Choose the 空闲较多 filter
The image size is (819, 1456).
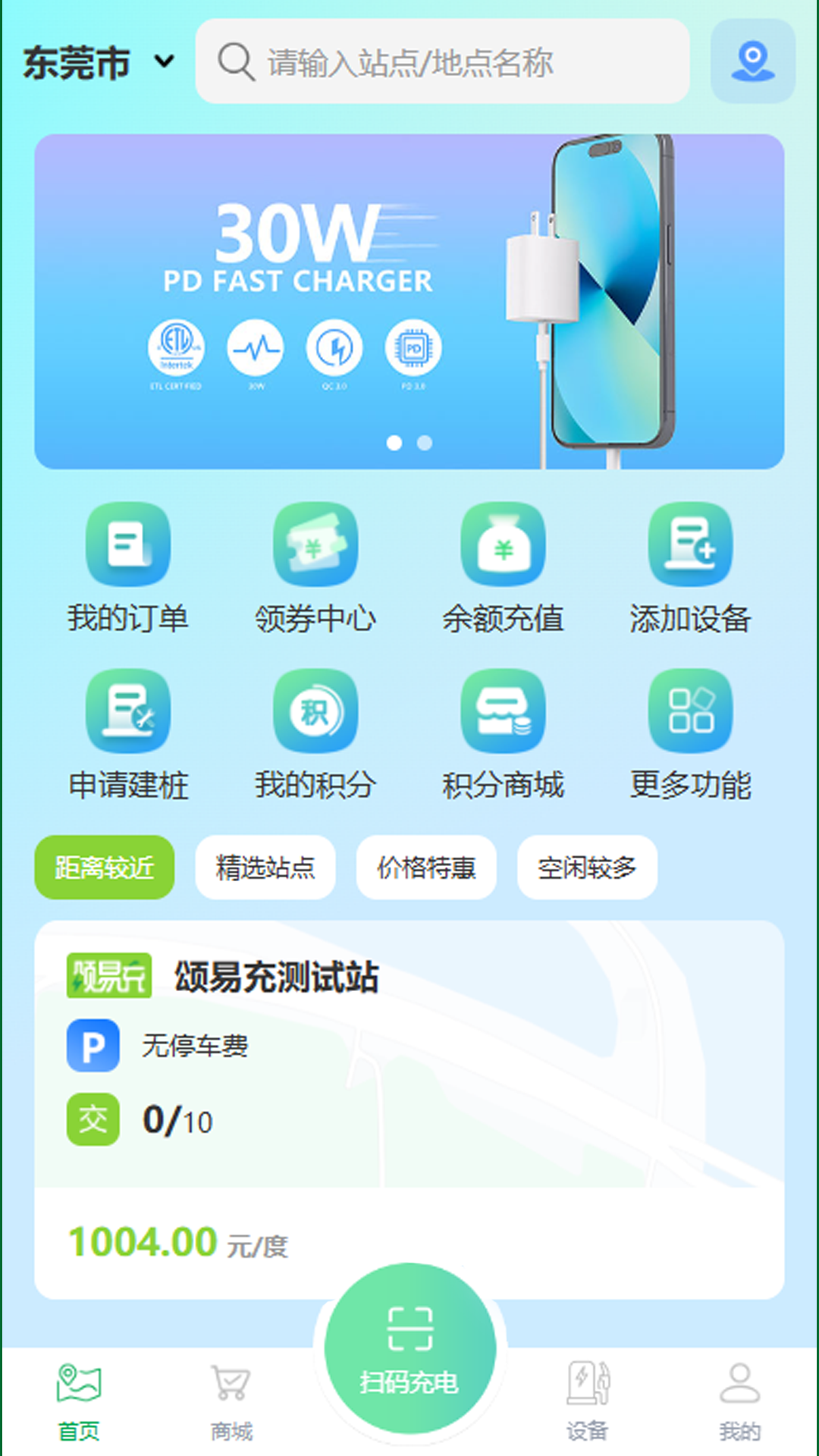point(587,868)
